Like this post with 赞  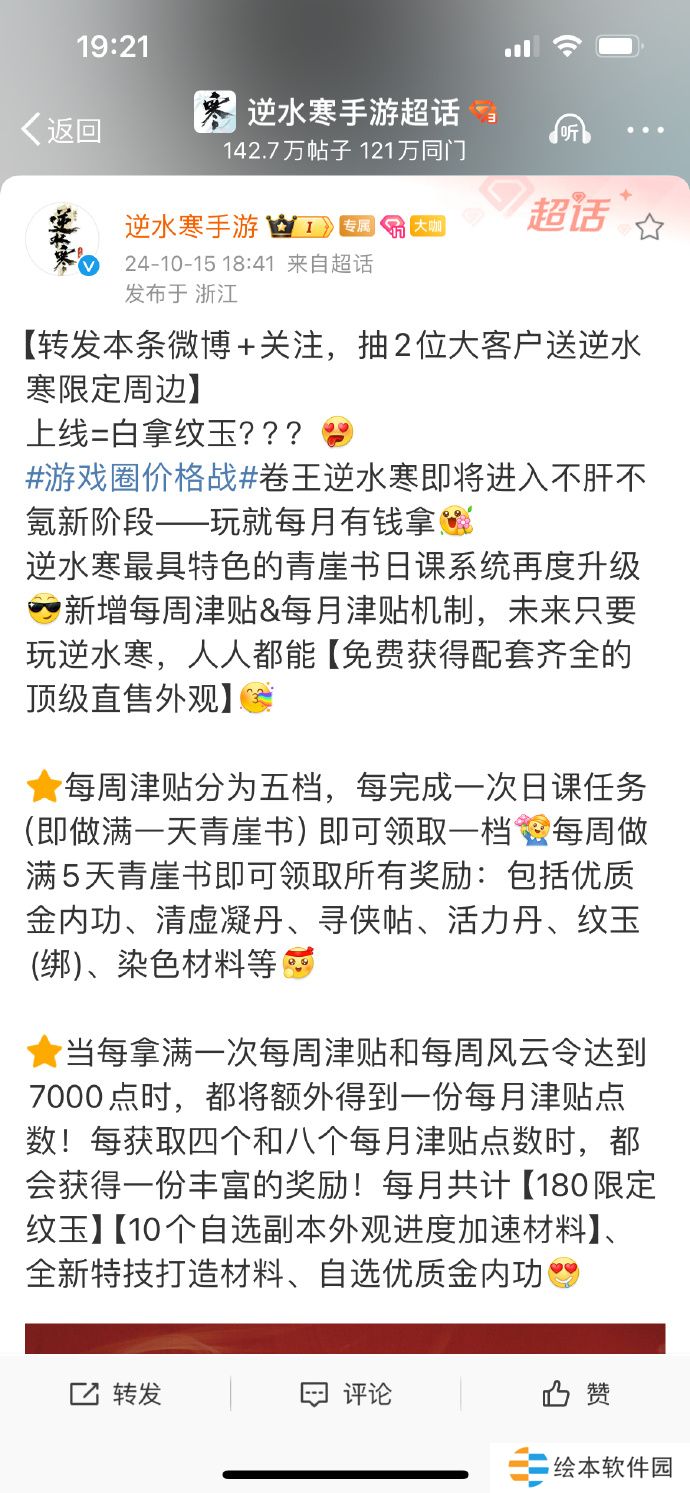[x=576, y=1394]
